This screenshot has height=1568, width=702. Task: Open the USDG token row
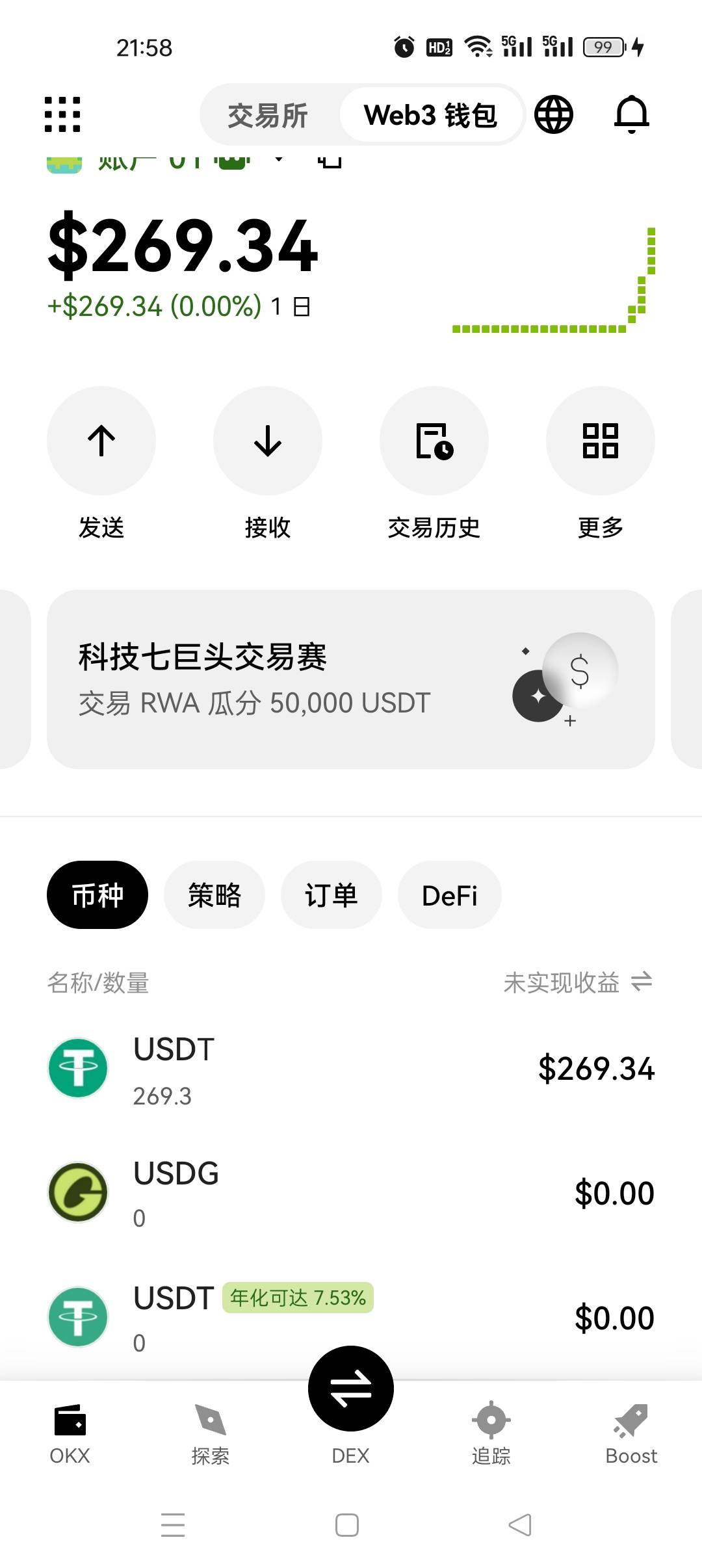[351, 1193]
